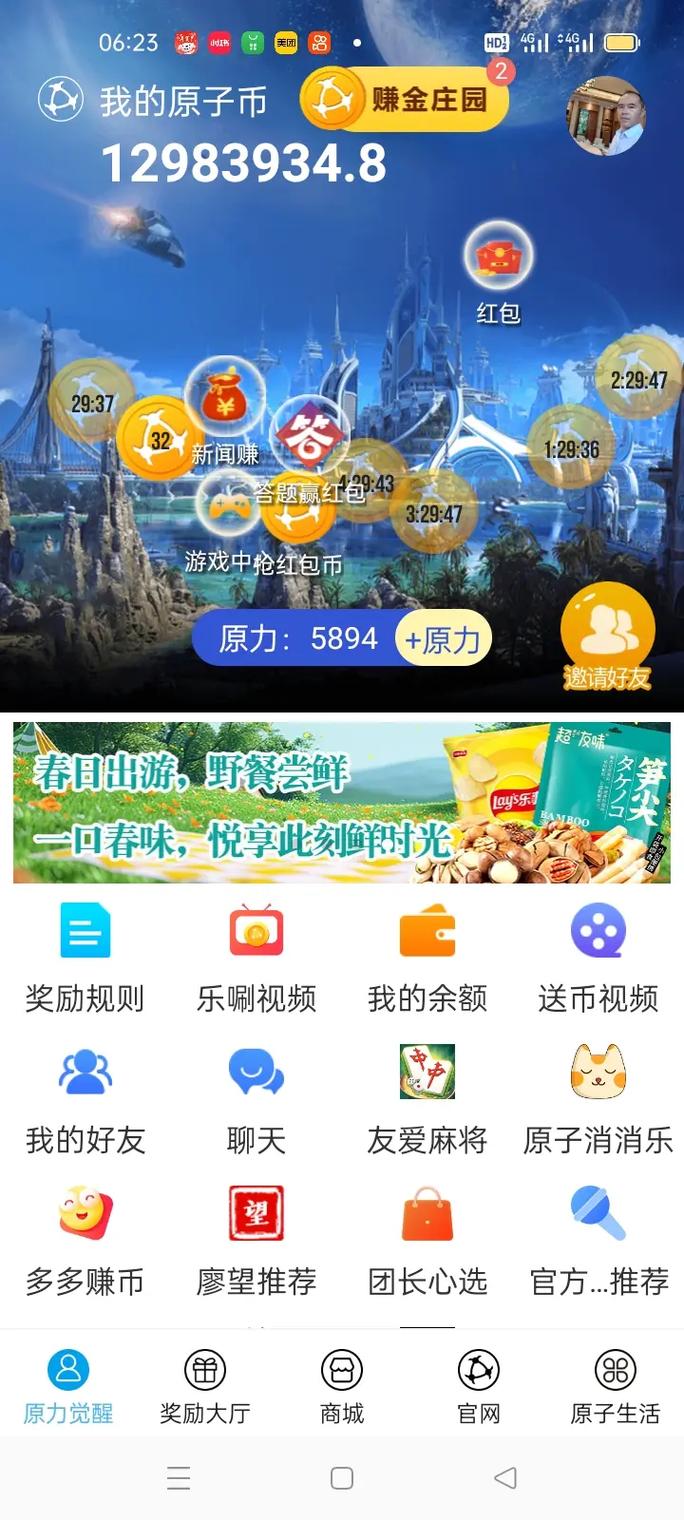Screen dimensions: 684x1520
Task: Open the profile avatar photo
Action: coord(606,116)
